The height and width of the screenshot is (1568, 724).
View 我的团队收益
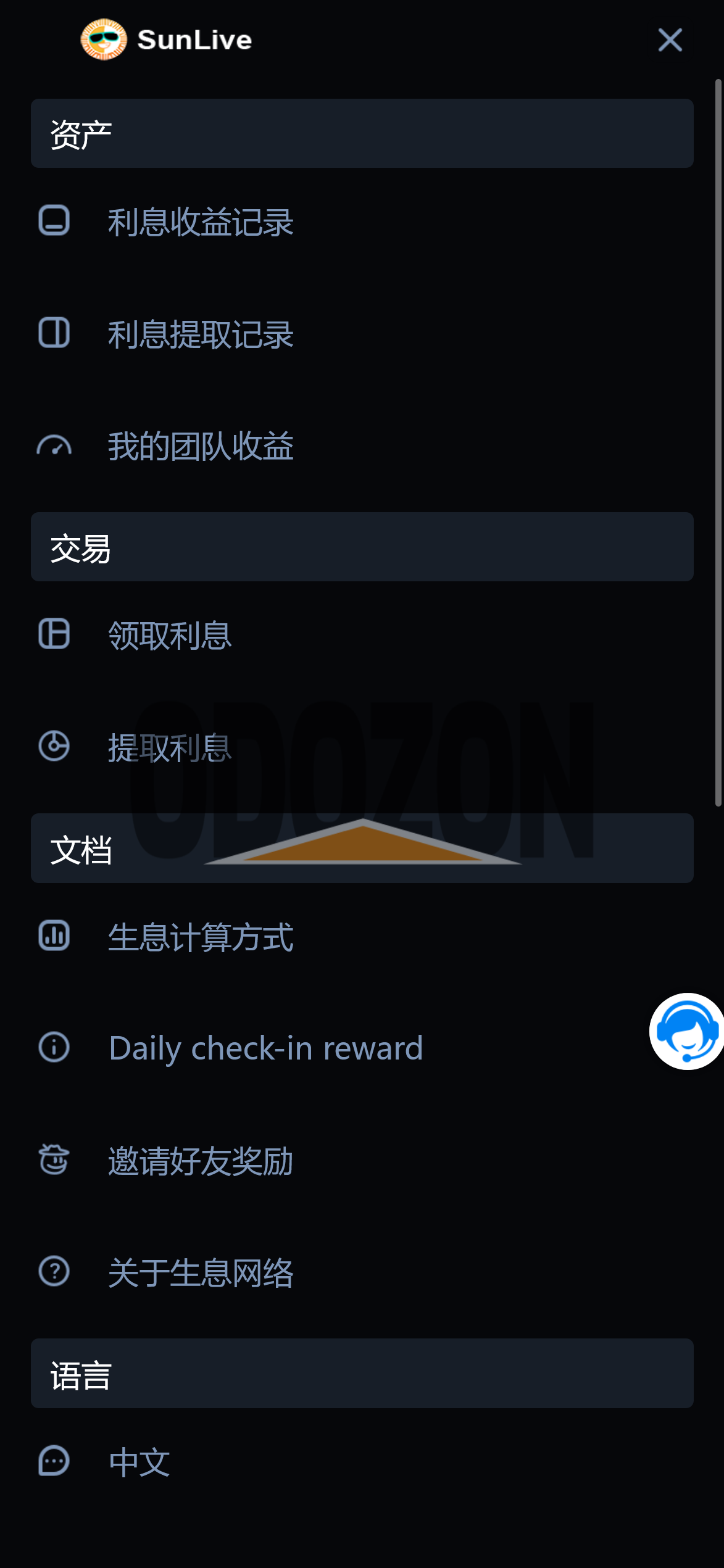pyautogui.click(x=200, y=446)
